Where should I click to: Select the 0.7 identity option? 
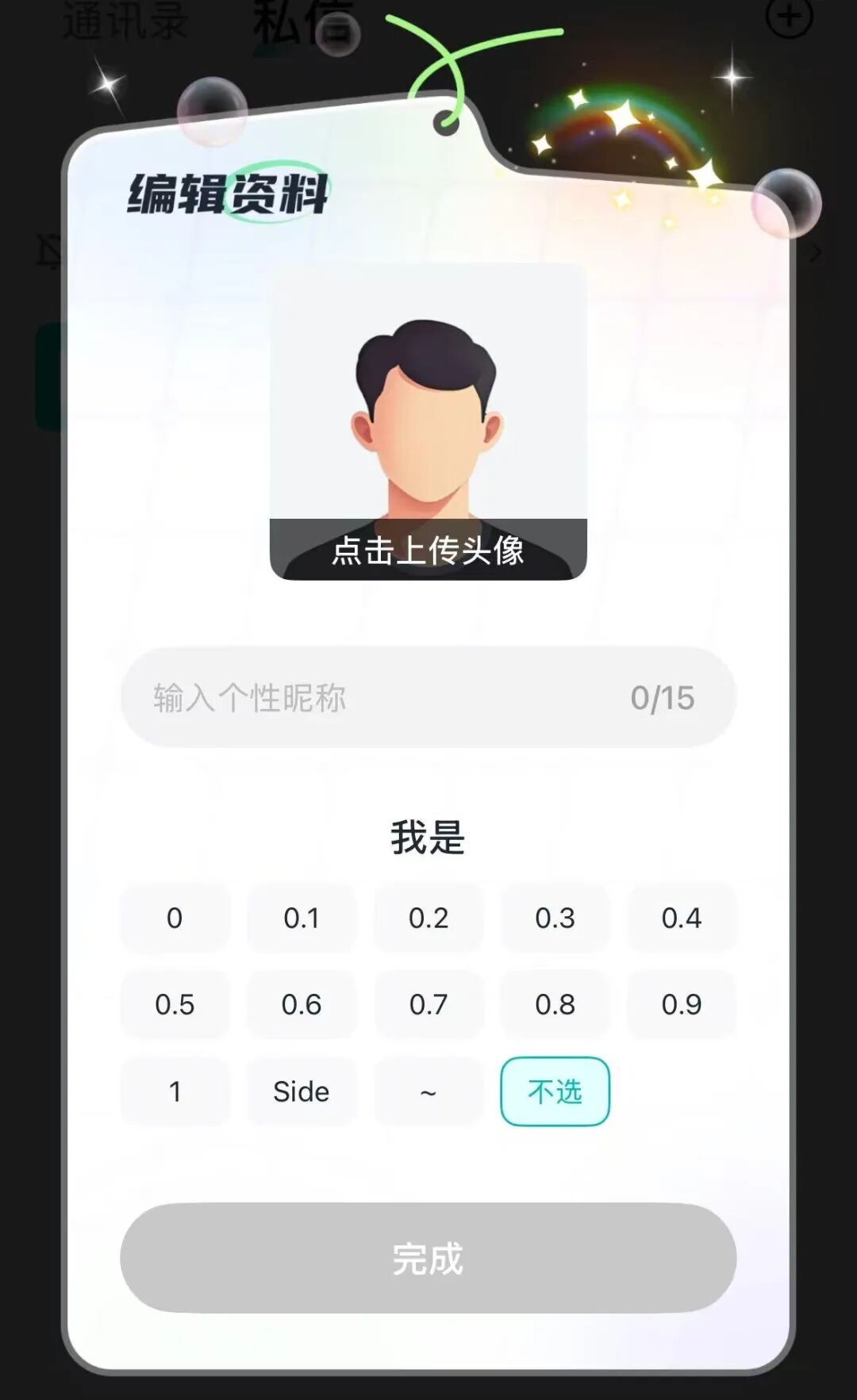point(428,1005)
